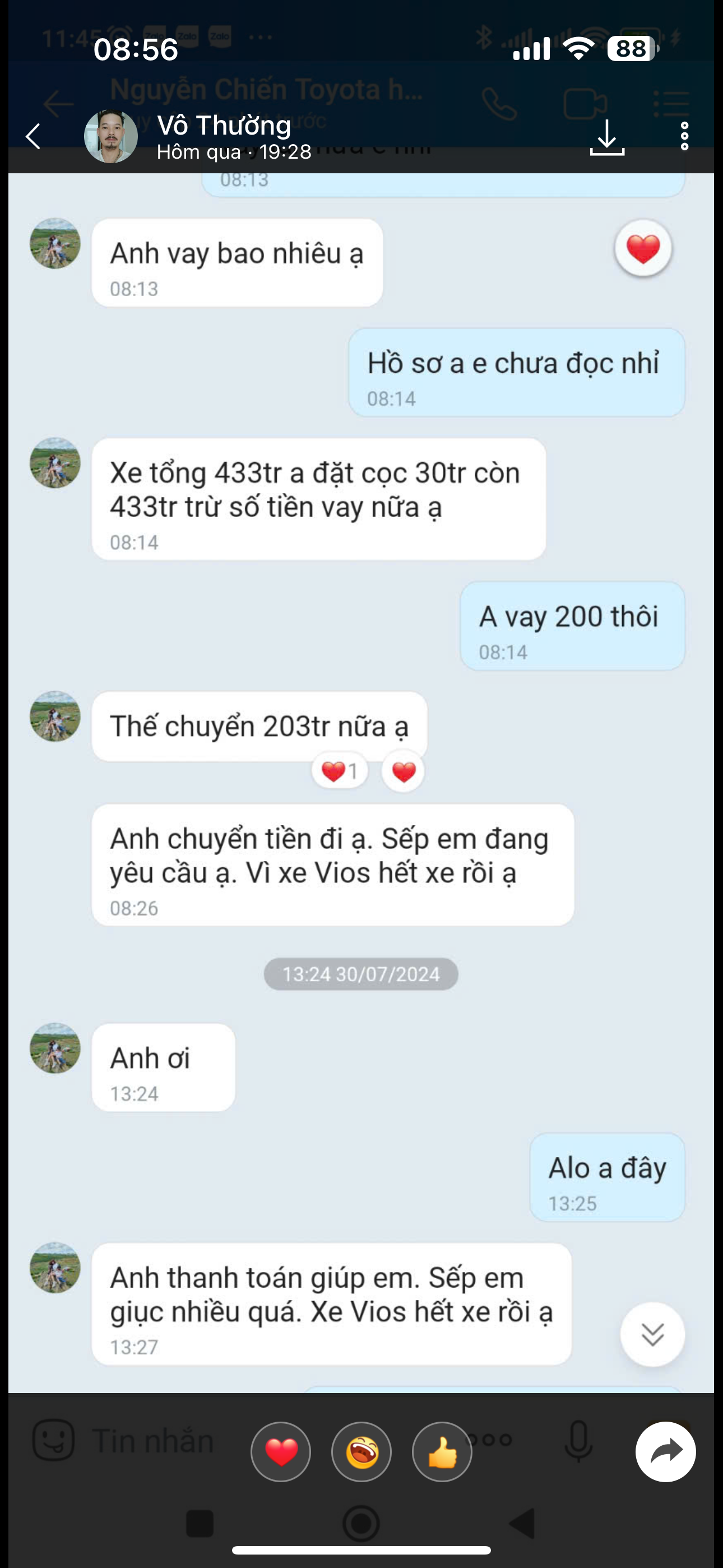Open Vô Thường's profile via the name
This screenshot has width=723, height=1568.
click(222, 127)
